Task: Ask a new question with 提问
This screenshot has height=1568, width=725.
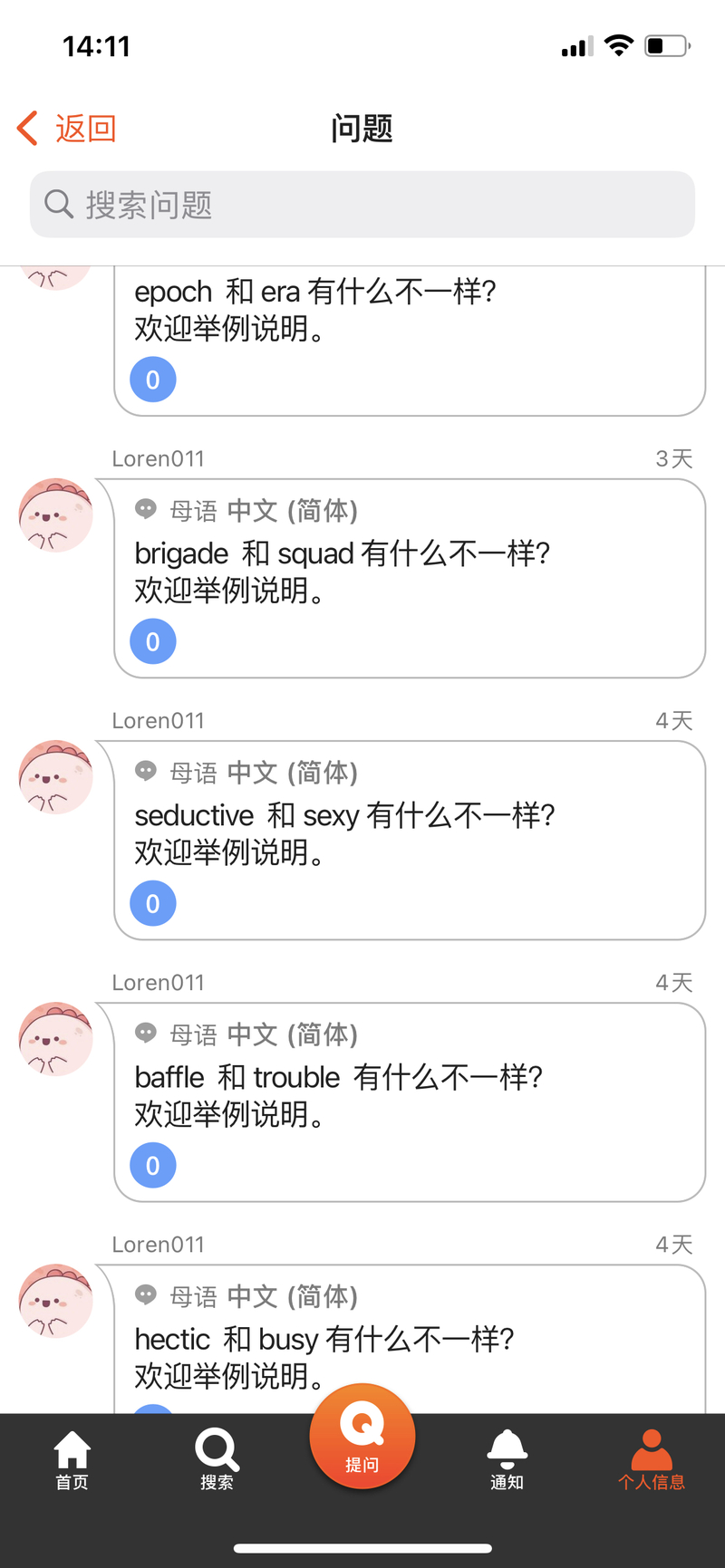Action: (x=362, y=1437)
